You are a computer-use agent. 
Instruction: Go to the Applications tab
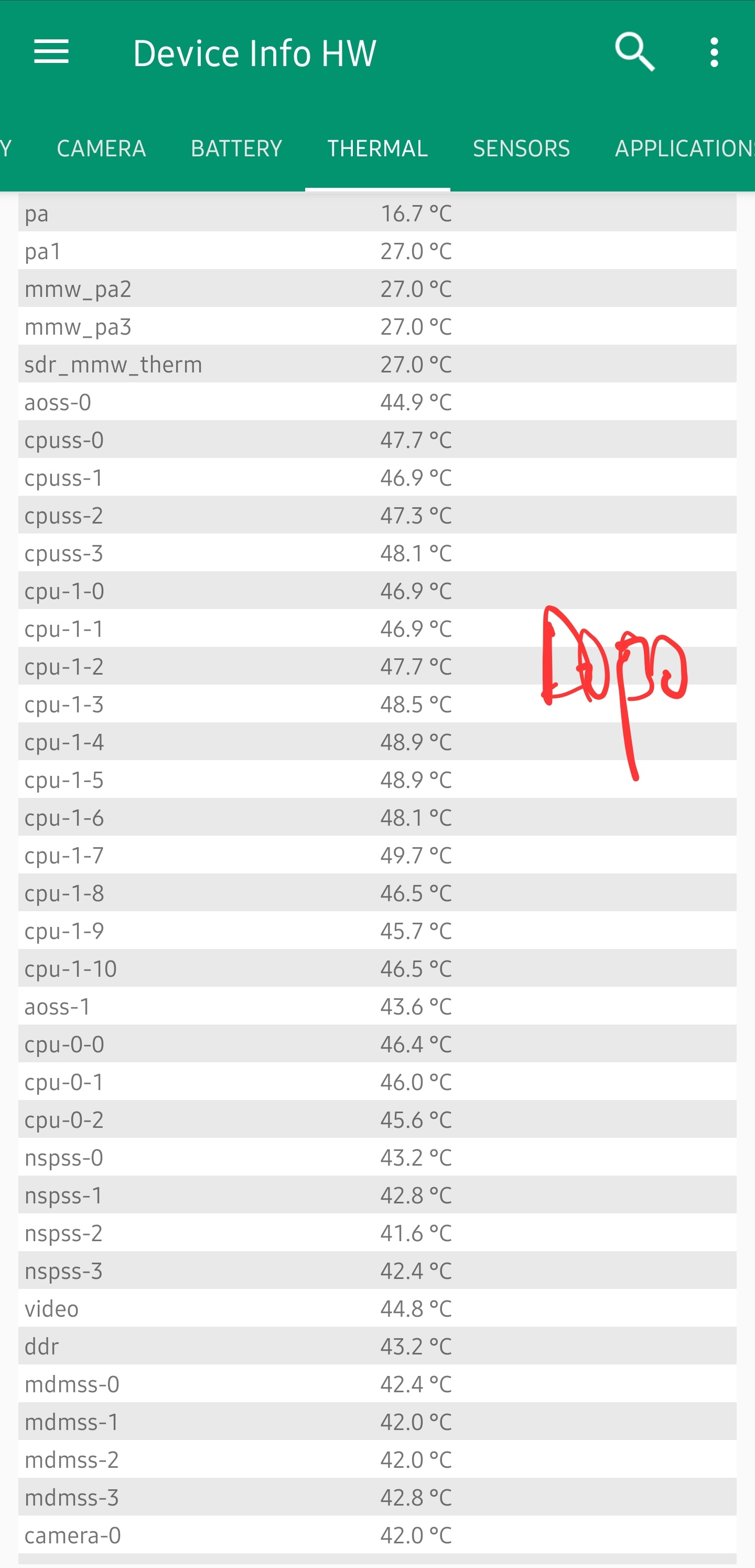coord(684,148)
